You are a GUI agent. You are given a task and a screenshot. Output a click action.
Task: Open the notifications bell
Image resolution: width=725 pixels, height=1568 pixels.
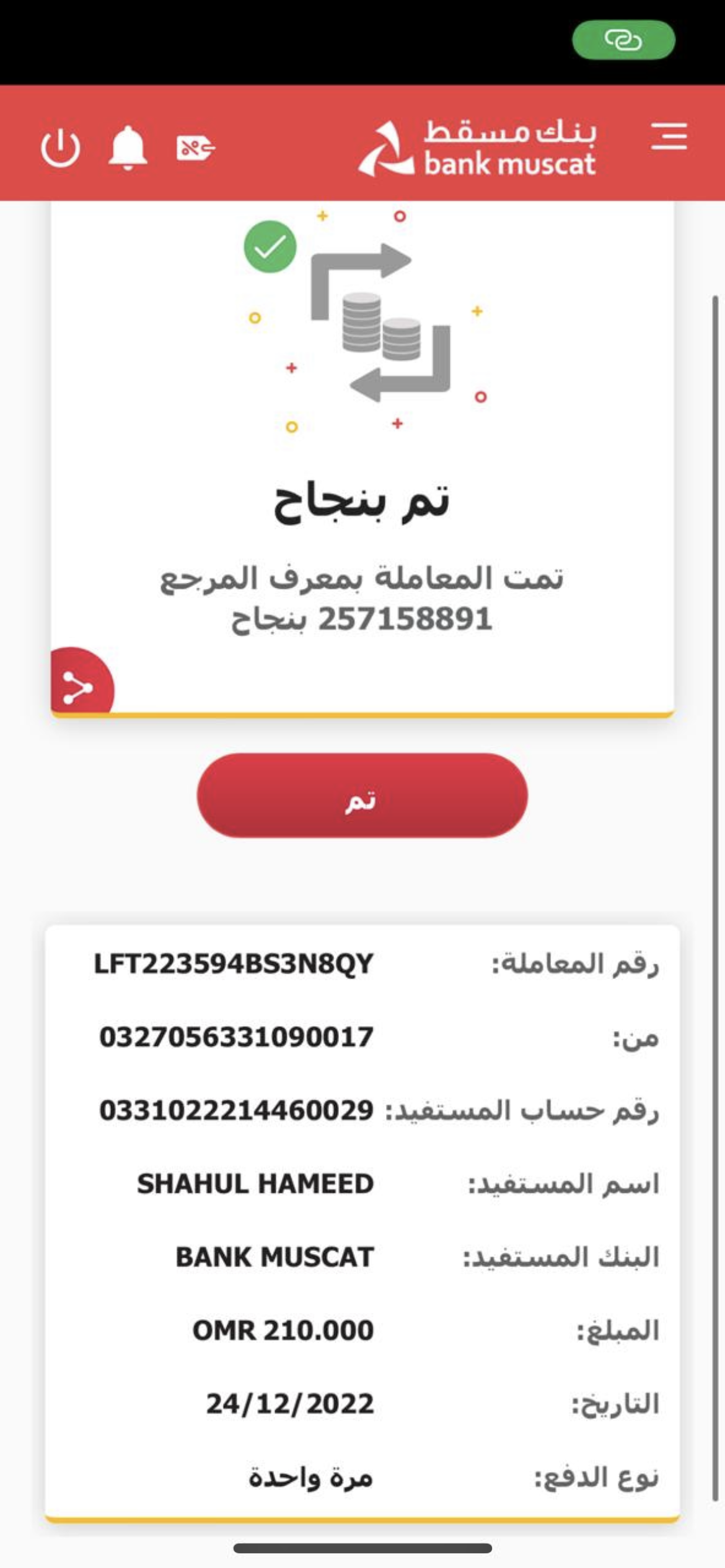[x=128, y=147]
